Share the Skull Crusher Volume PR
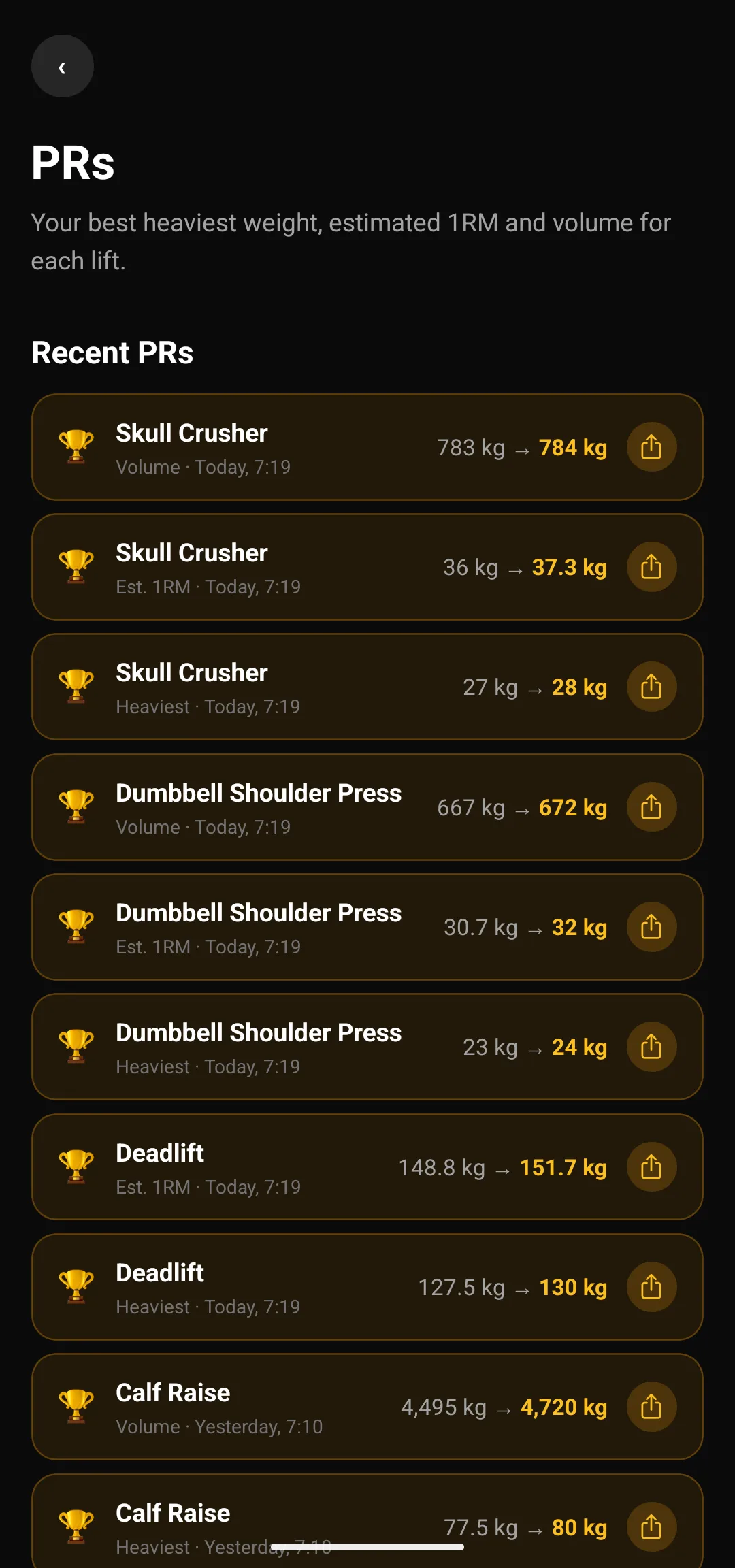 point(651,447)
